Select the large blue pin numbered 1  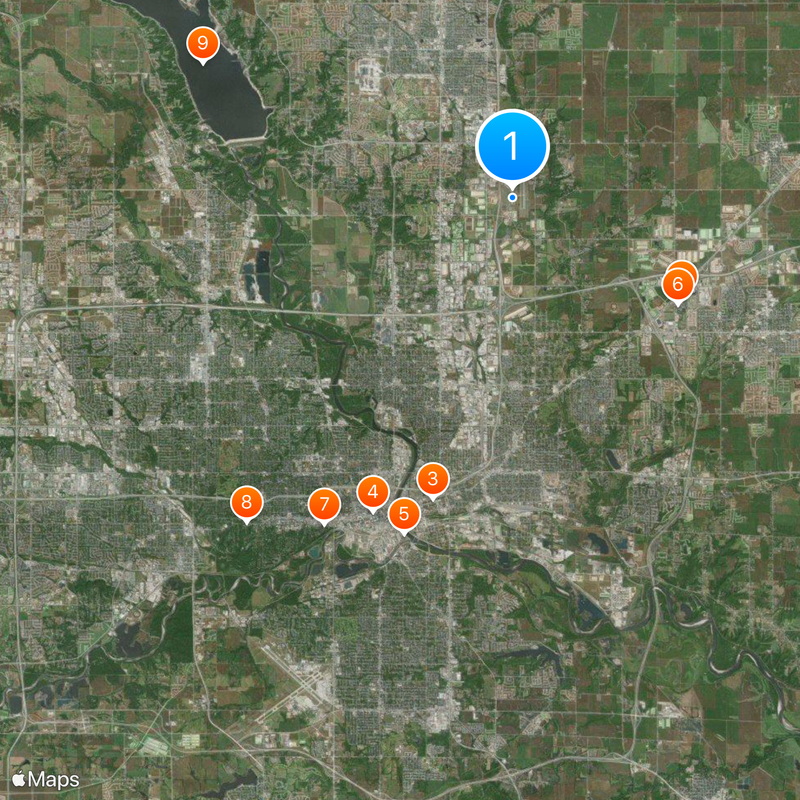pos(512,147)
